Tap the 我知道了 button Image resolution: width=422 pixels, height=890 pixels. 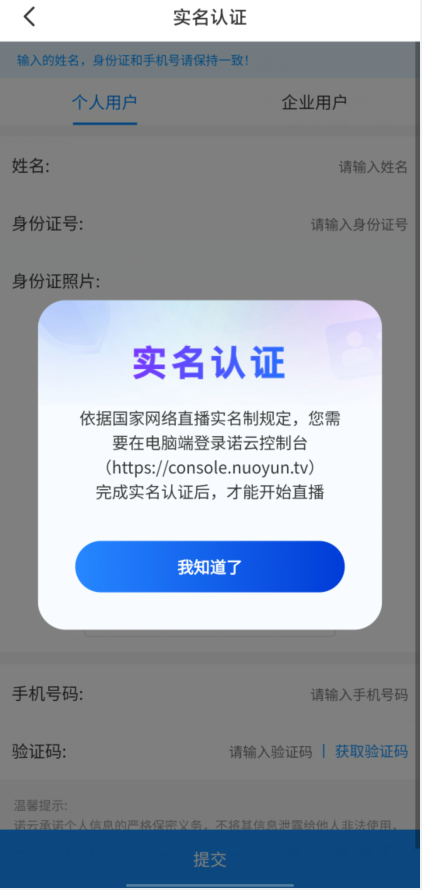tap(210, 566)
